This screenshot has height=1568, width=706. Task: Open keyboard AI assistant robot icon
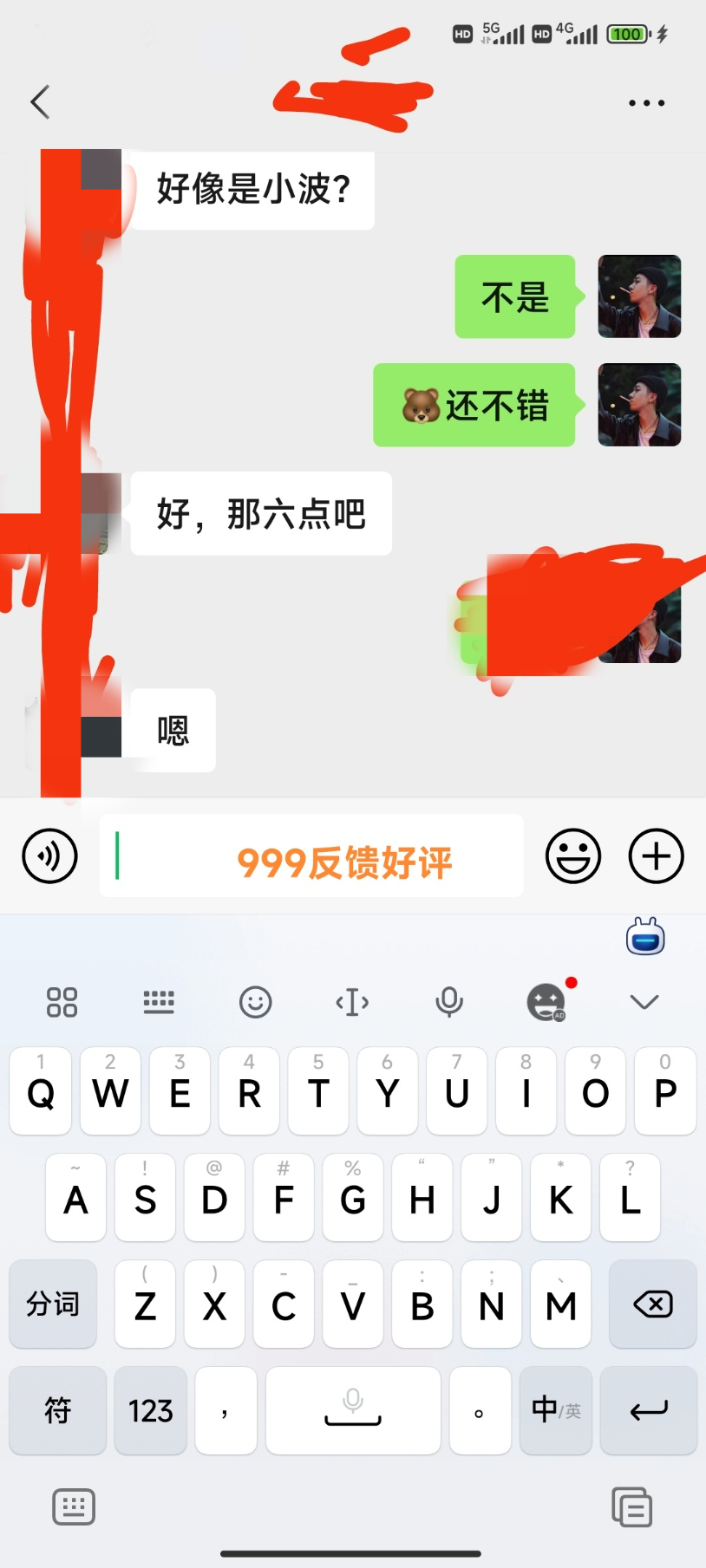coord(645,937)
